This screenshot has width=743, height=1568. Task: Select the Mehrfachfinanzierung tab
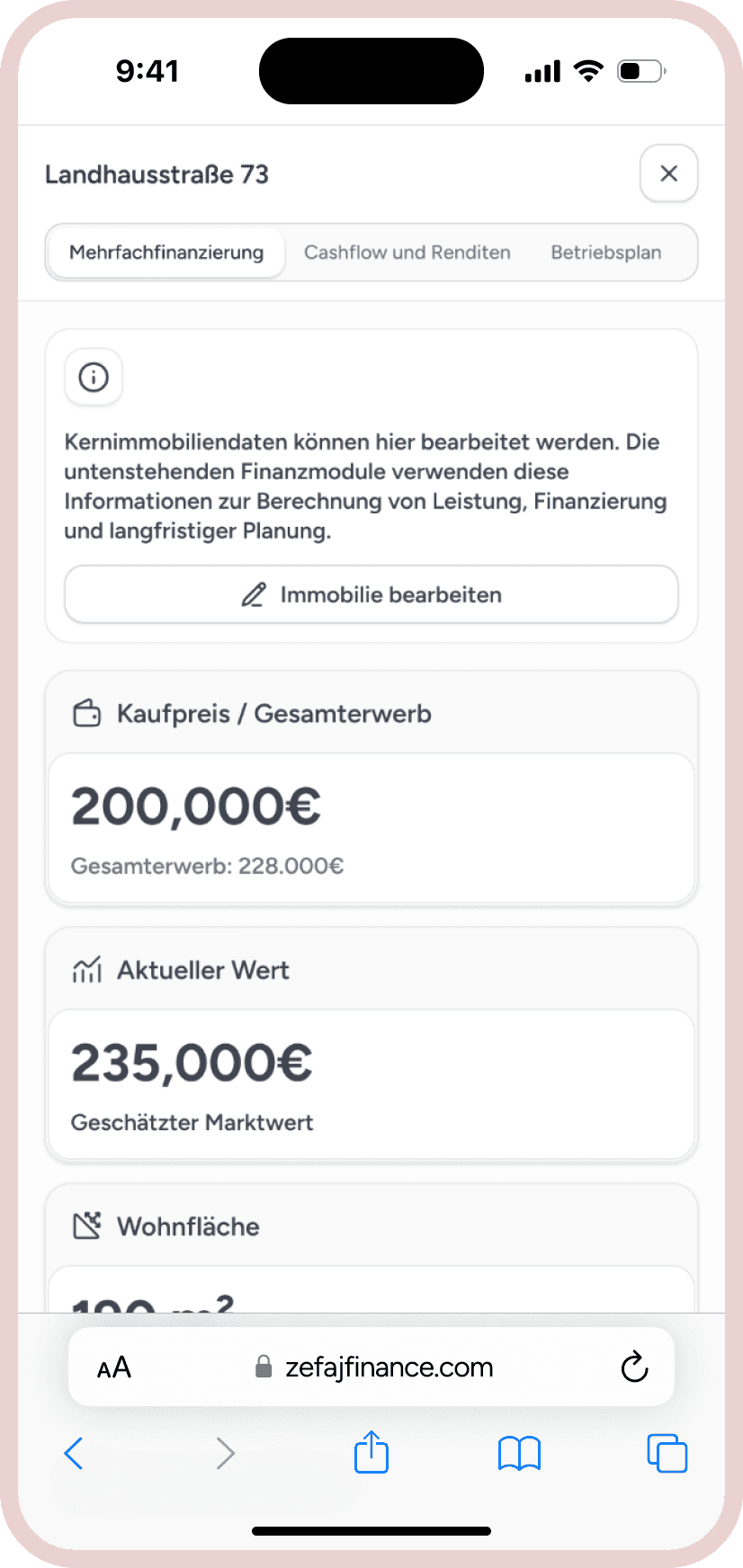[166, 253]
